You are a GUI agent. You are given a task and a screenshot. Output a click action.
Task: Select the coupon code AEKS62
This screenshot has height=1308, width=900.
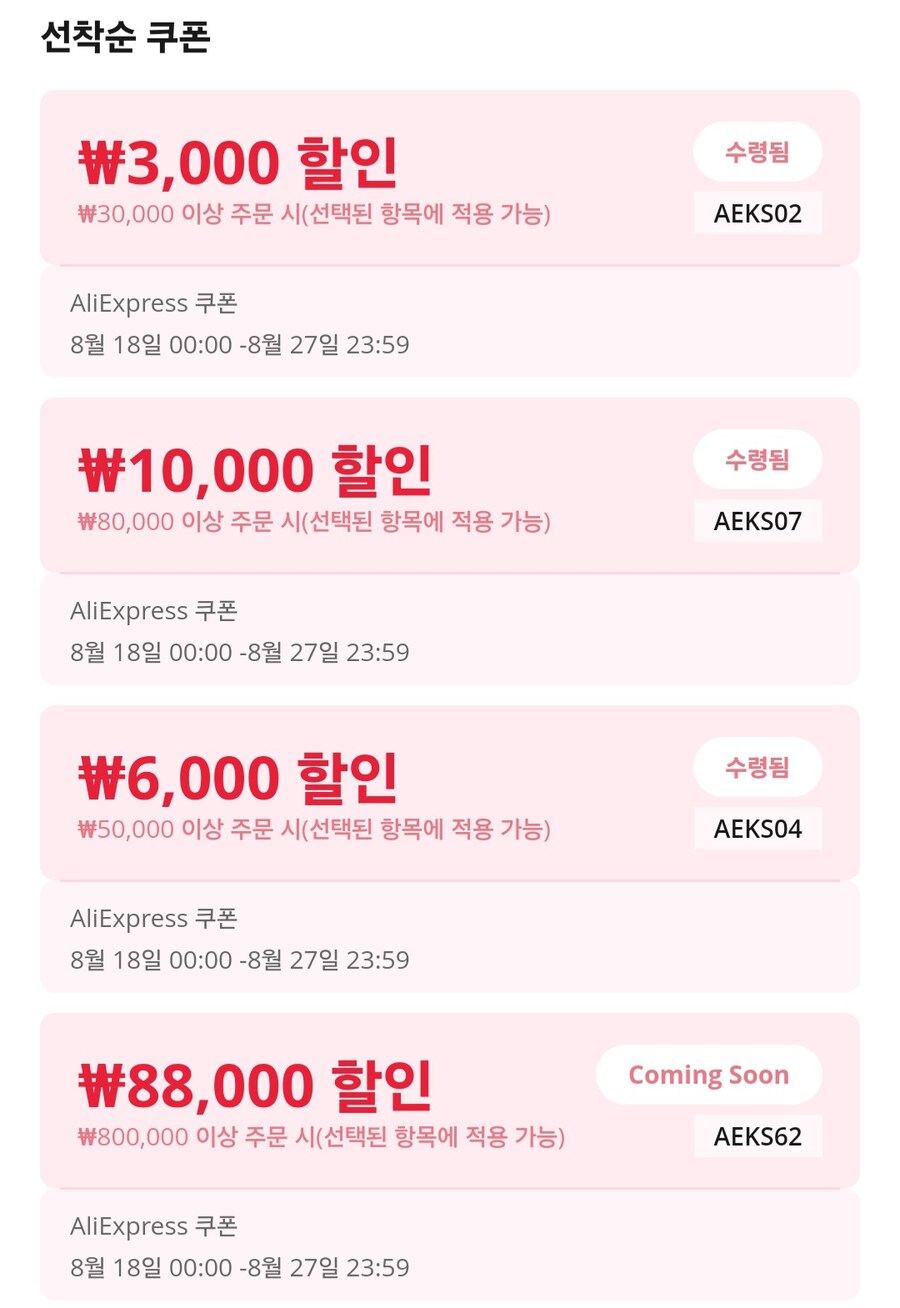coord(757,1135)
